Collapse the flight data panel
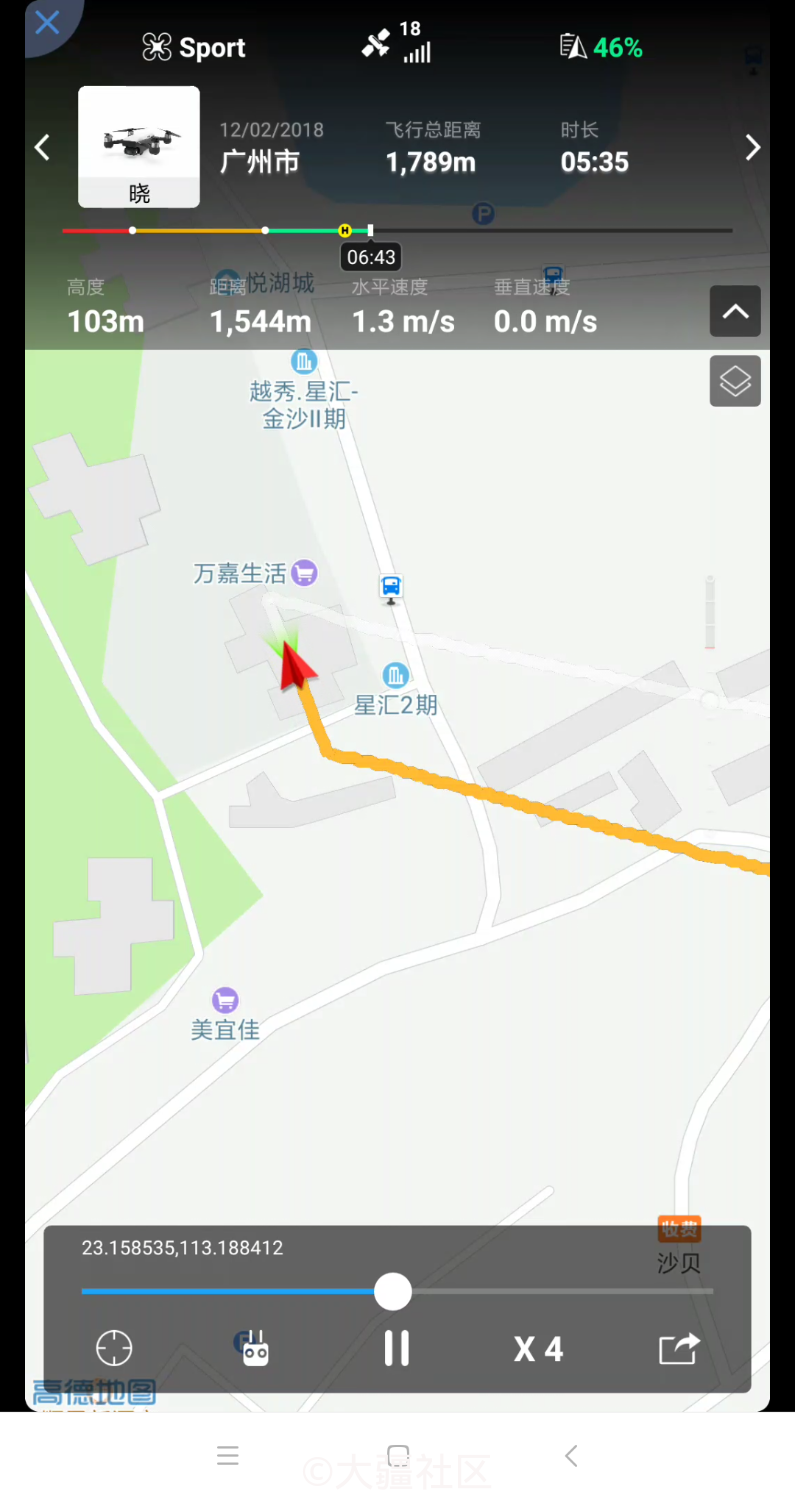This screenshot has height=1500, width=795. (735, 311)
